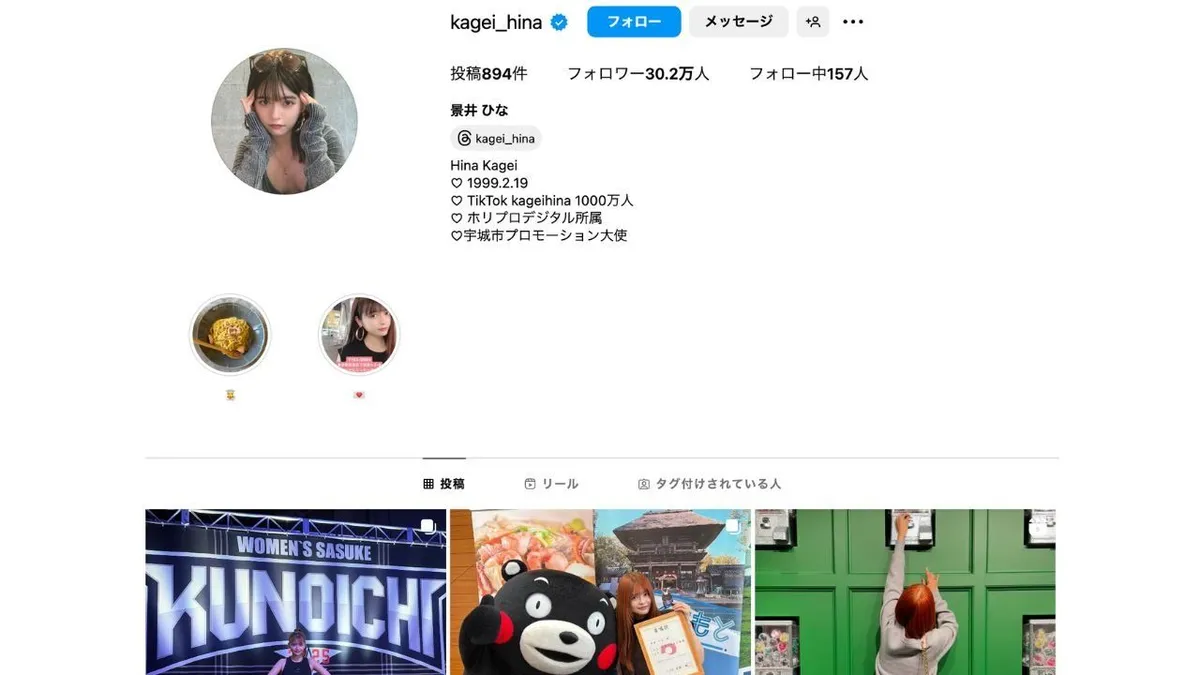Open the heart-labeled story highlight
The height and width of the screenshot is (675, 1200).
[x=359, y=334]
